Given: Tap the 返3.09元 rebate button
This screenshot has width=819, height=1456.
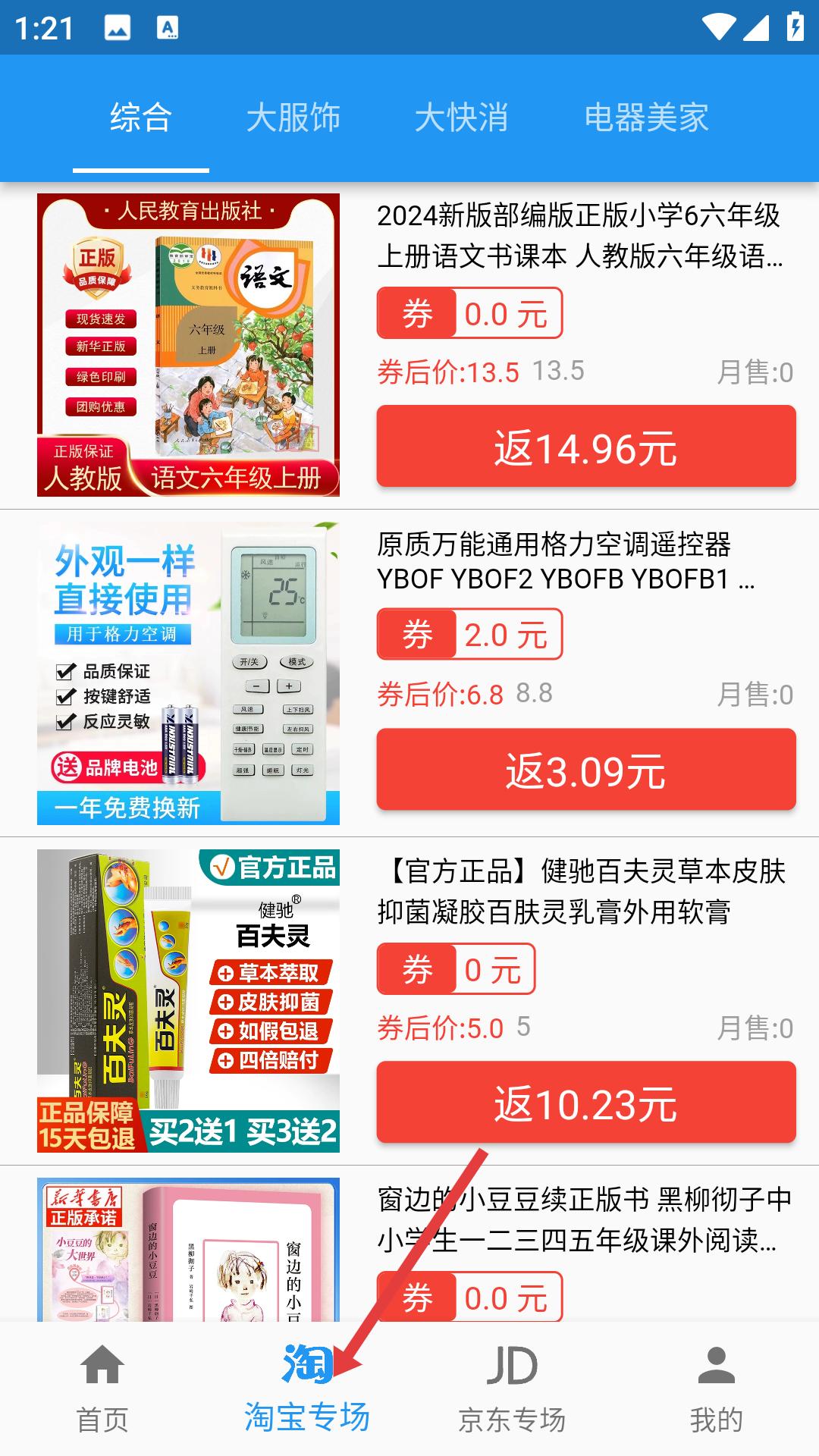Looking at the screenshot, I should coord(585,770).
